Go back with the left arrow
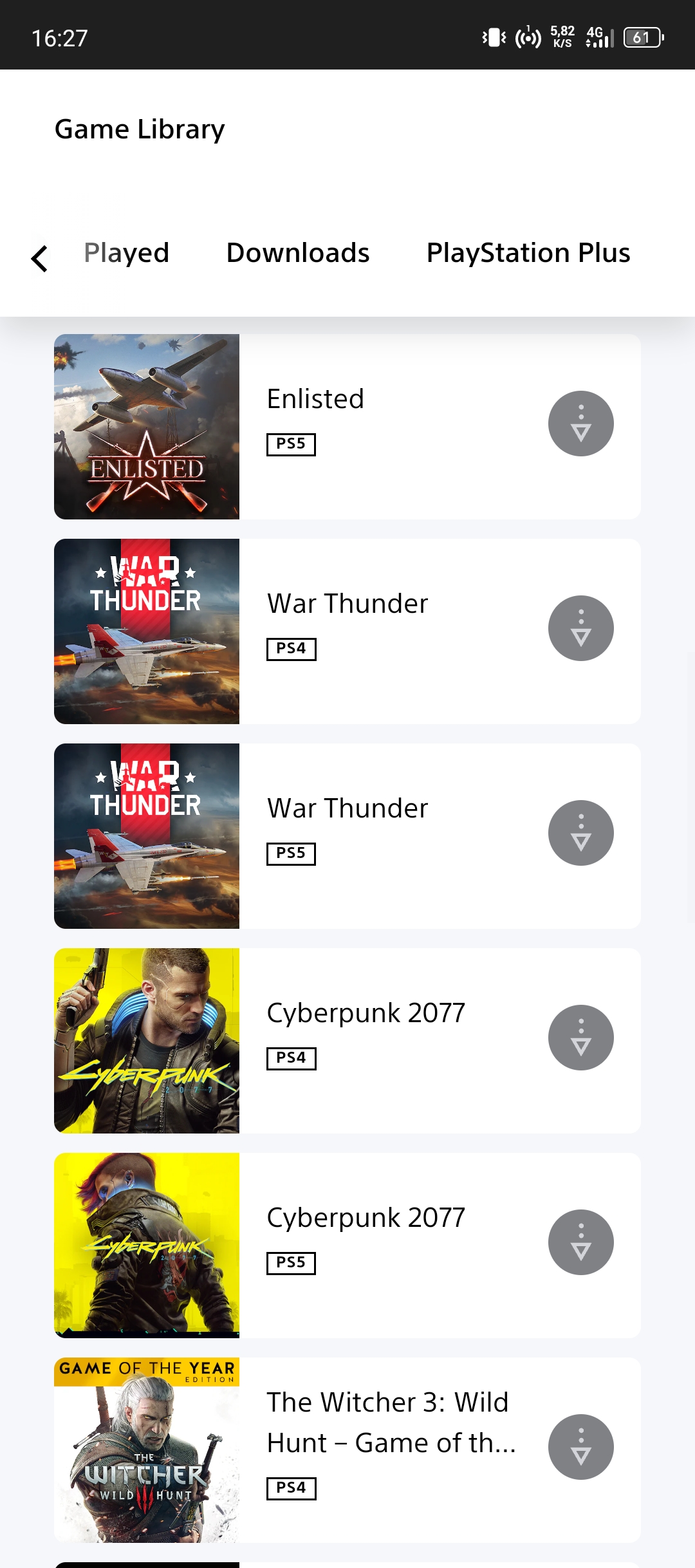Image resolution: width=695 pixels, height=1568 pixels. pyautogui.click(x=40, y=259)
